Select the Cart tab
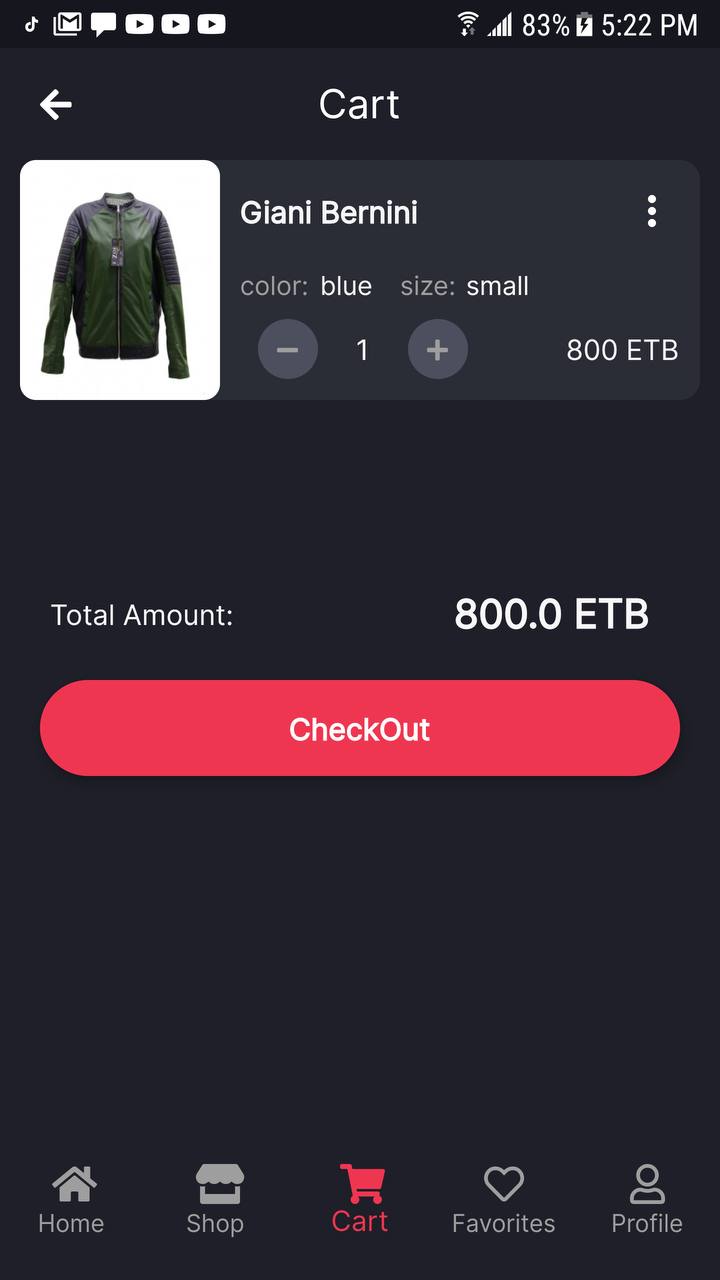720x1280 pixels. click(360, 1200)
